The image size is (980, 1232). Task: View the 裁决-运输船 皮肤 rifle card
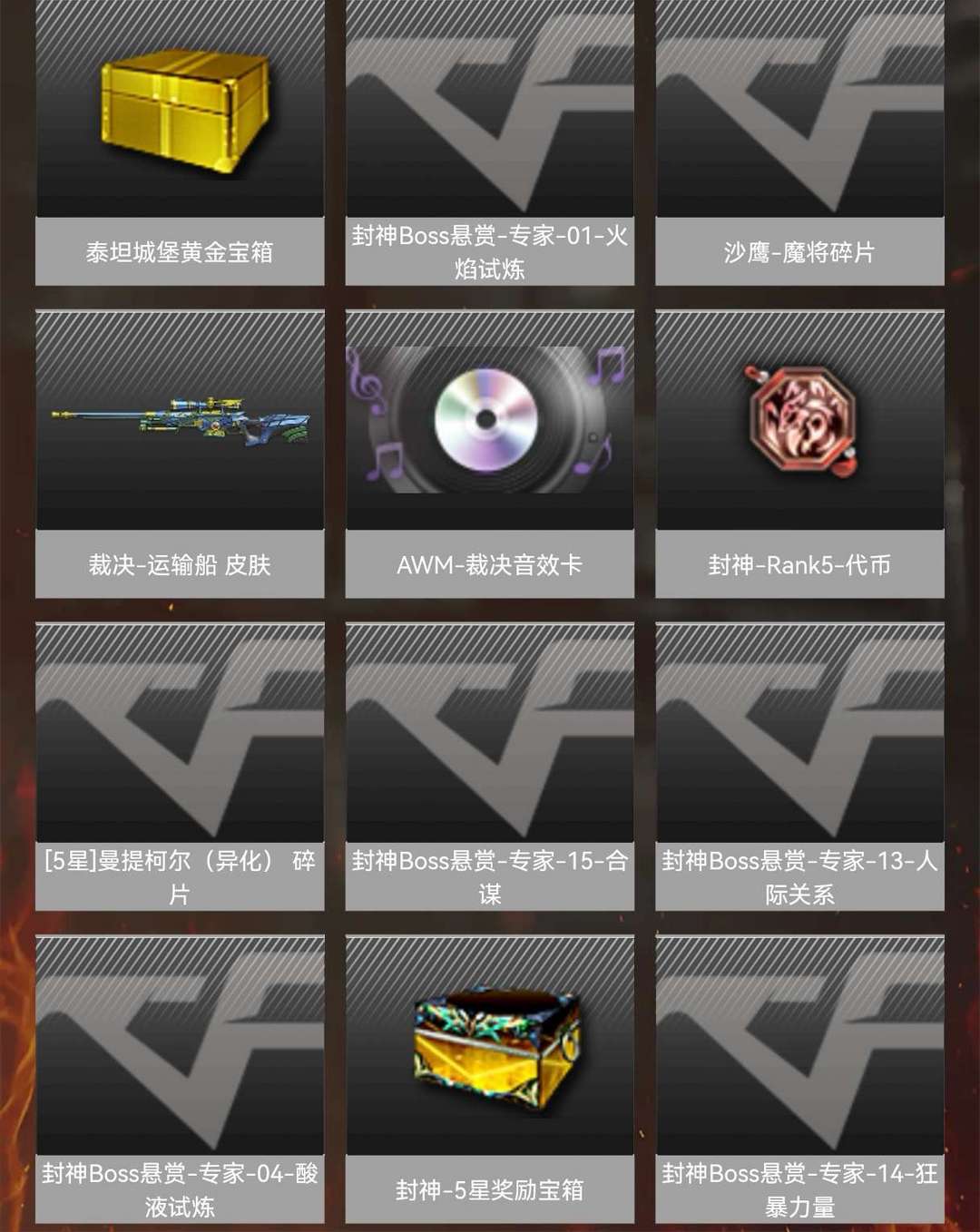click(180, 454)
